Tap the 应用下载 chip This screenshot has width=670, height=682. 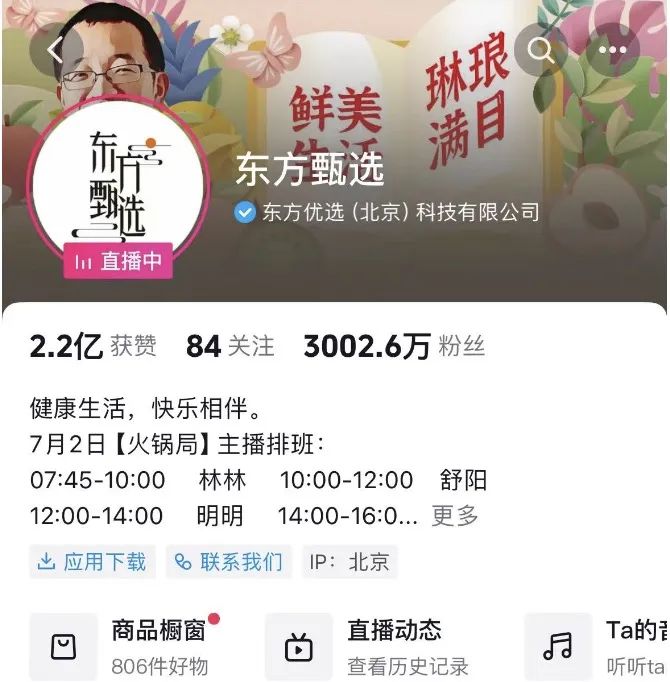coord(93,562)
